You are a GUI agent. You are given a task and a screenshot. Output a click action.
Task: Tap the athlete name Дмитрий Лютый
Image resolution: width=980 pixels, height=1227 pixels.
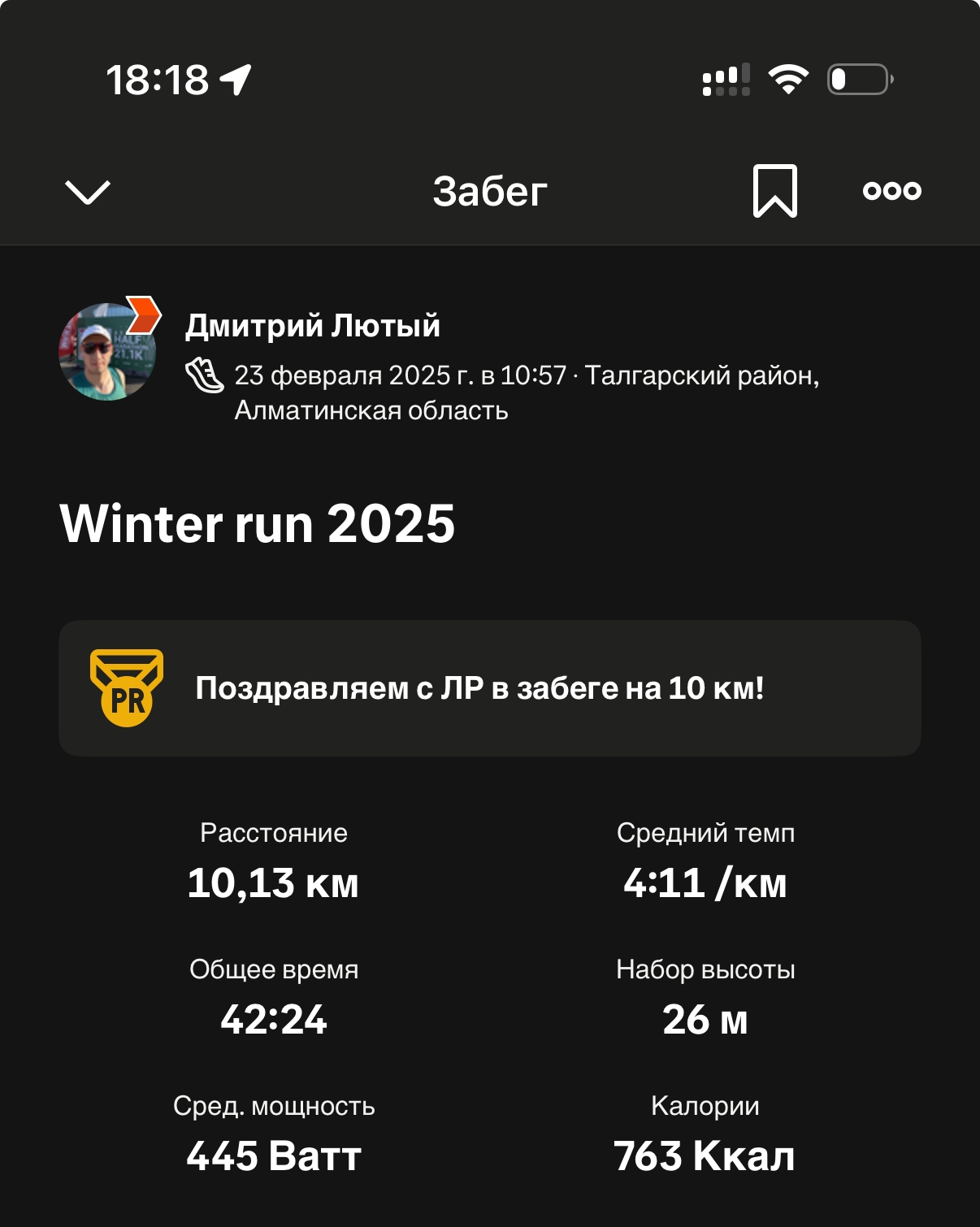coord(313,326)
